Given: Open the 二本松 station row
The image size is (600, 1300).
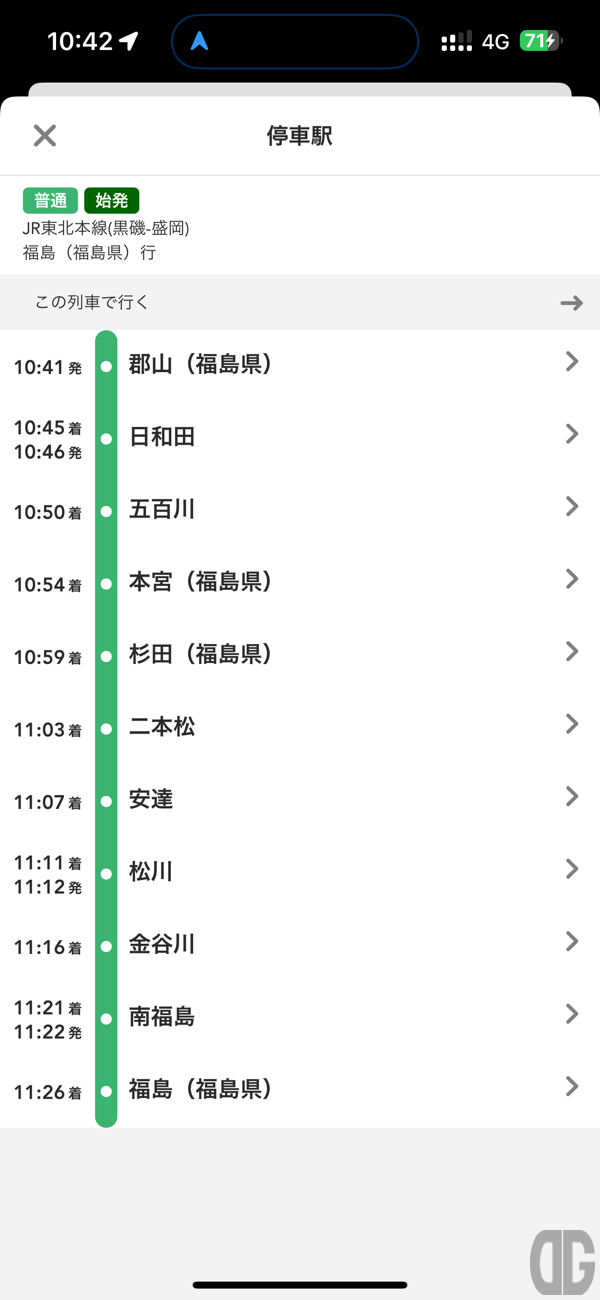Looking at the screenshot, I should click(x=300, y=727).
